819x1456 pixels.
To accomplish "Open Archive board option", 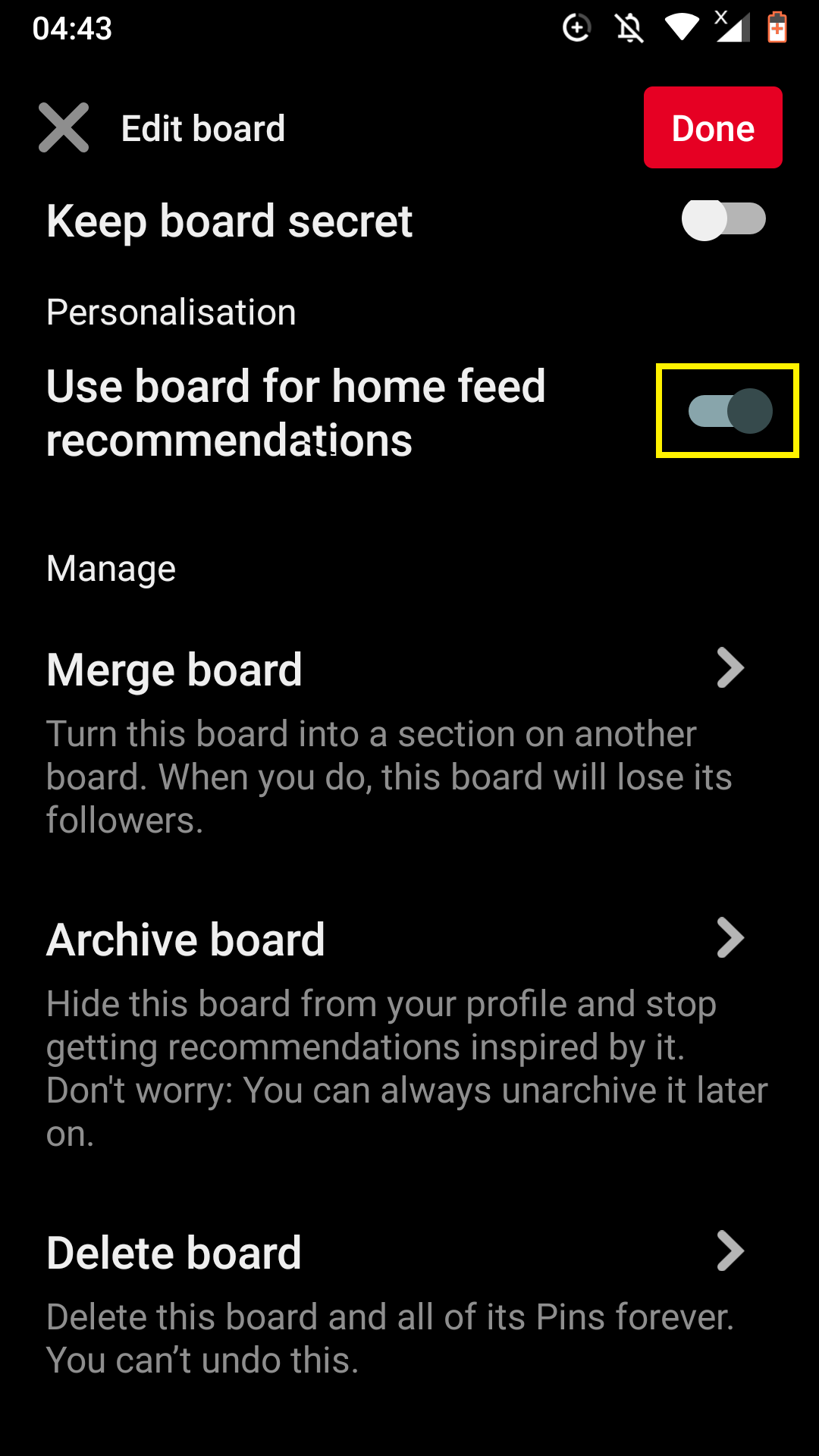I will click(409, 1034).
